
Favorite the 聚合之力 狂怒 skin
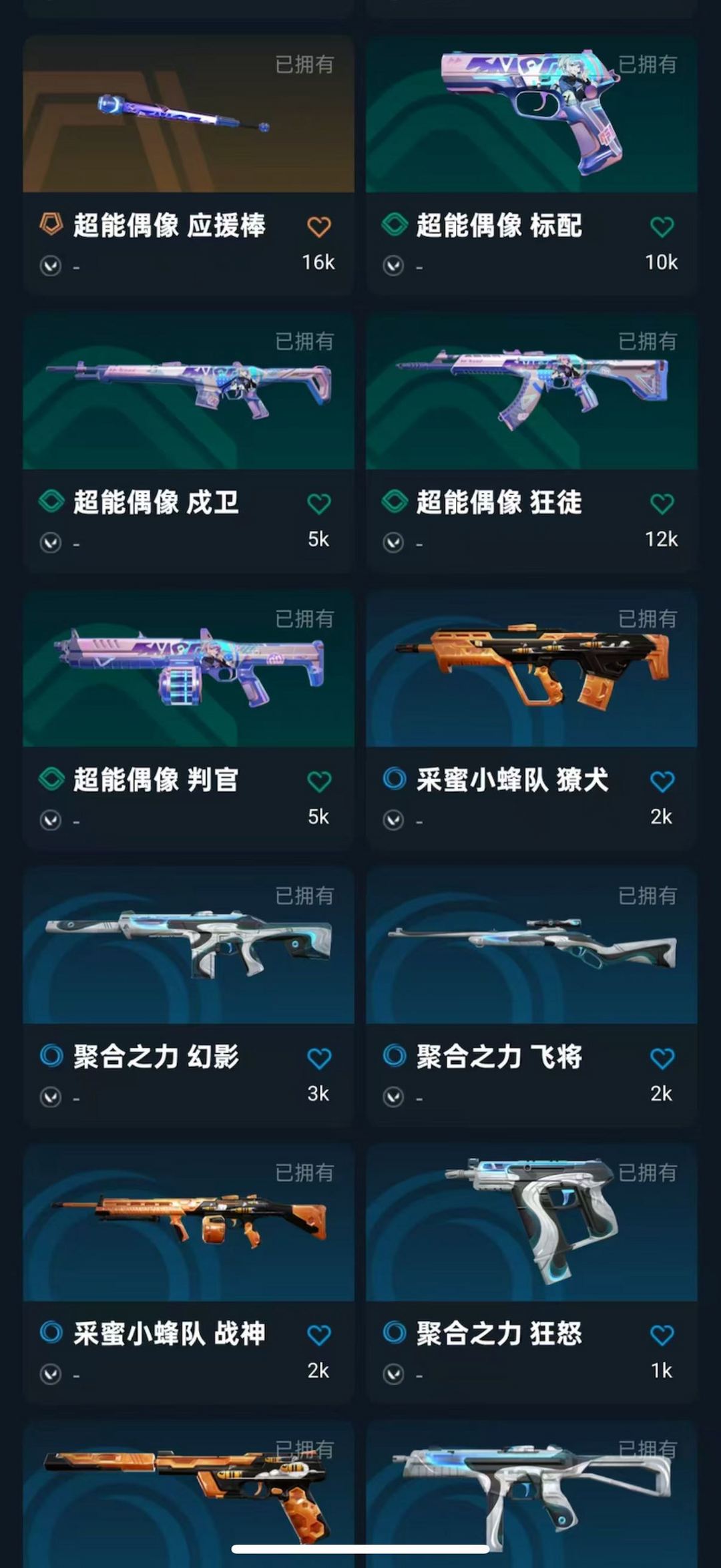click(662, 1335)
